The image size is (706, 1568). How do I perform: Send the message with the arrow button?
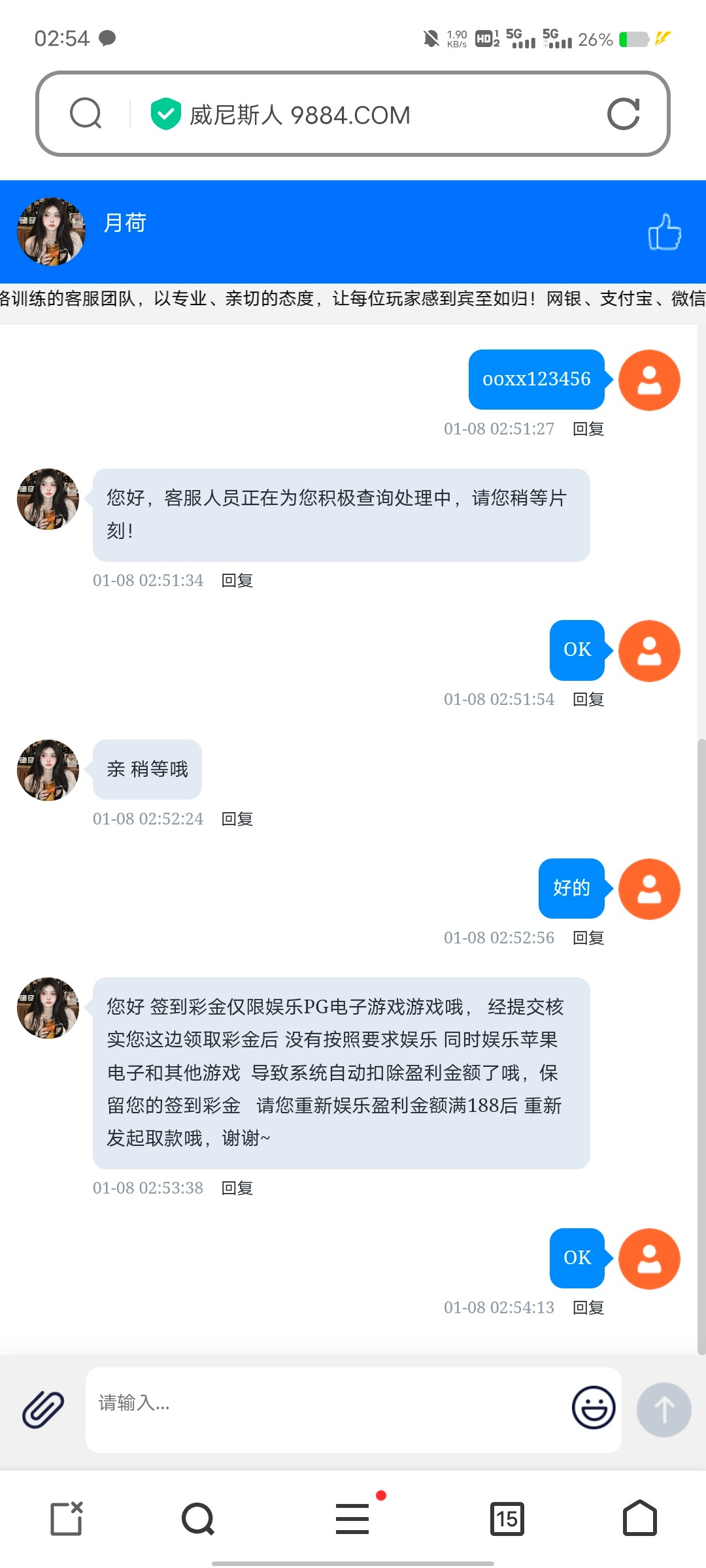coord(664,1409)
